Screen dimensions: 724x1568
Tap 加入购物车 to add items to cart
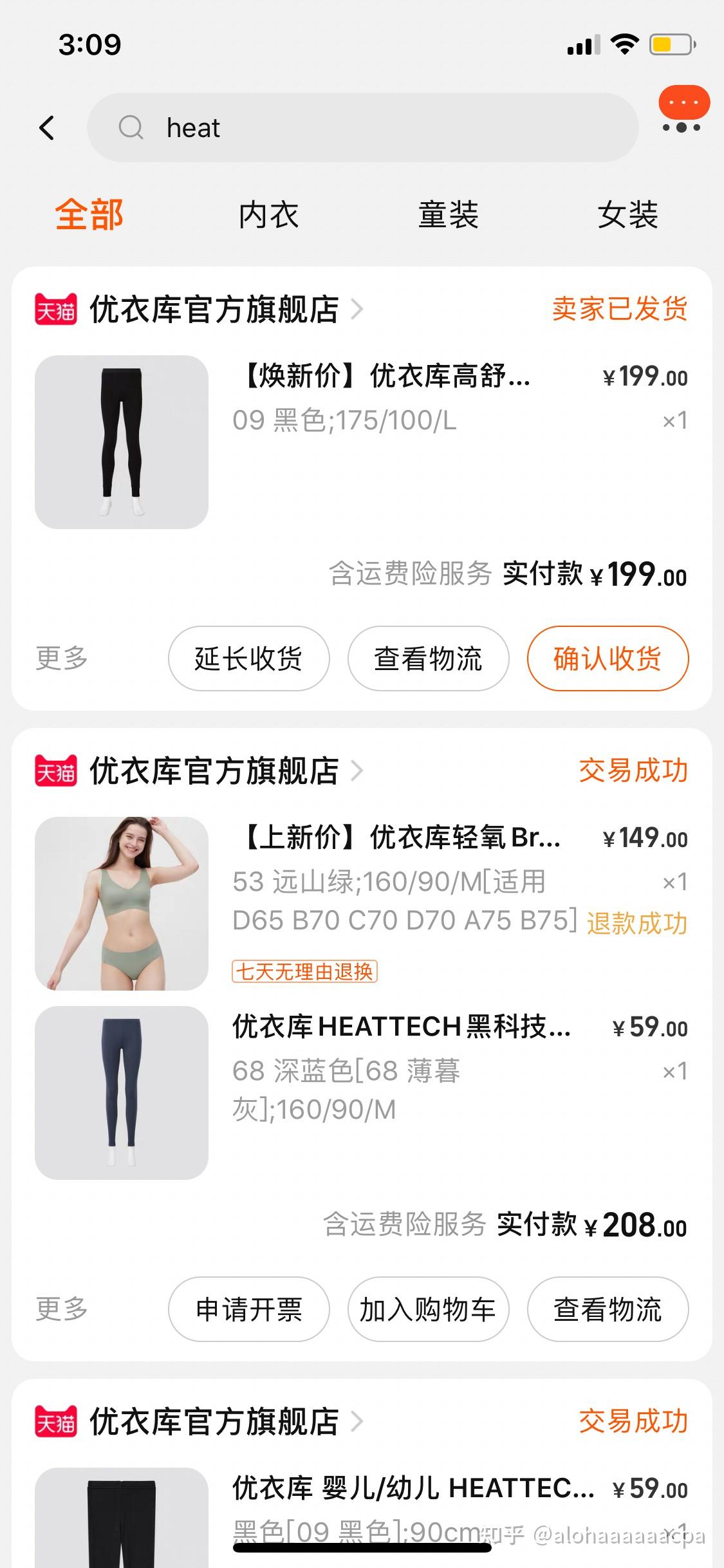428,1309
